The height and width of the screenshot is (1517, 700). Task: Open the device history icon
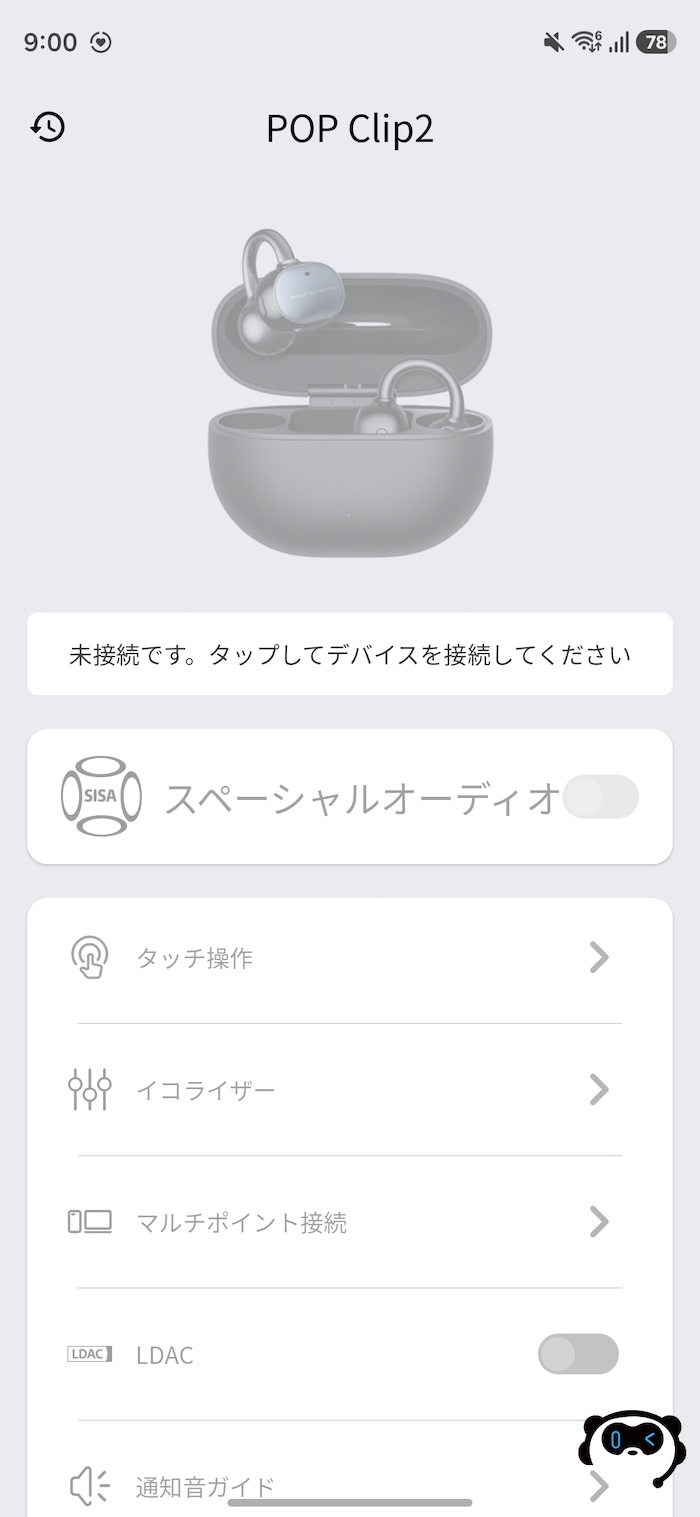48,127
